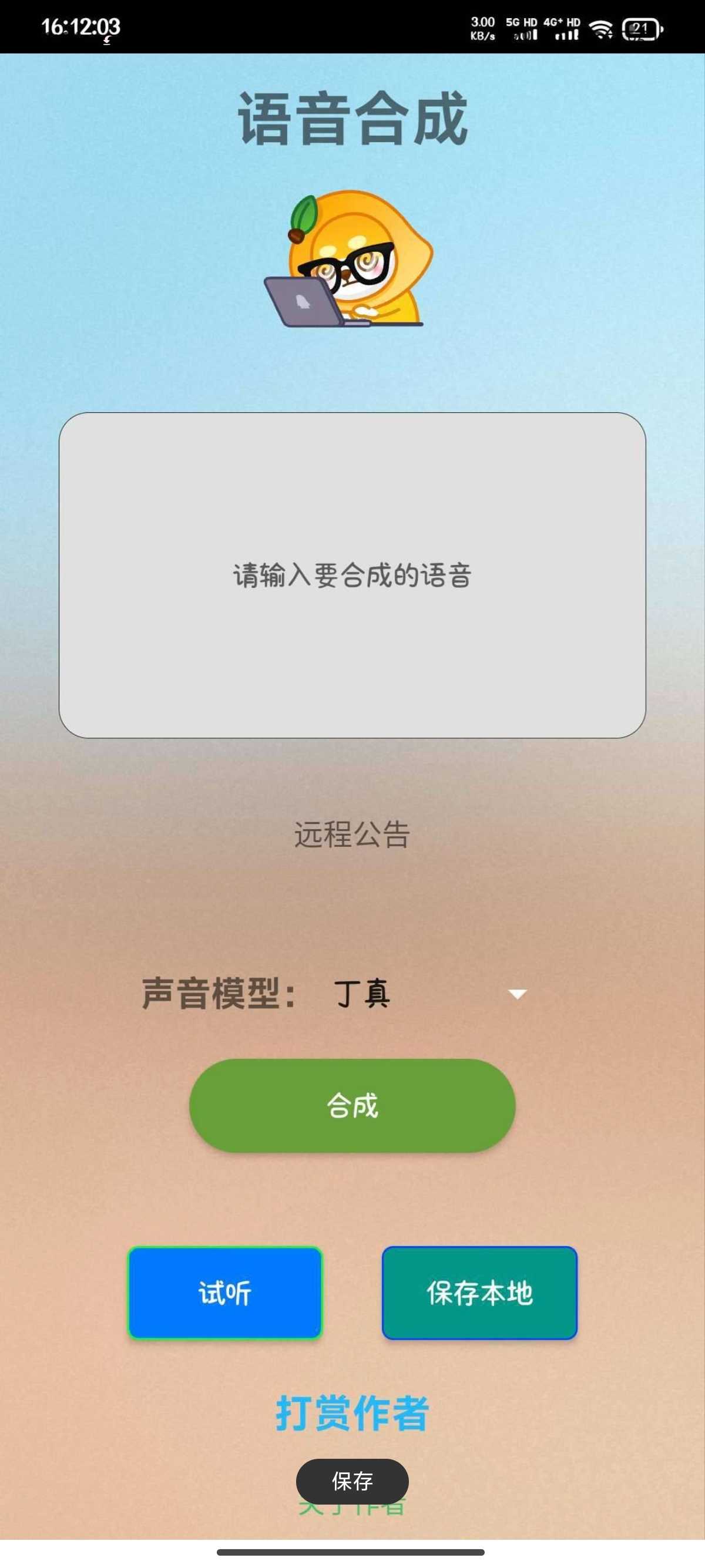The width and height of the screenshot is (705, 1568).
Task: Tap 试听 to preview the audio
Action: 224,1293
